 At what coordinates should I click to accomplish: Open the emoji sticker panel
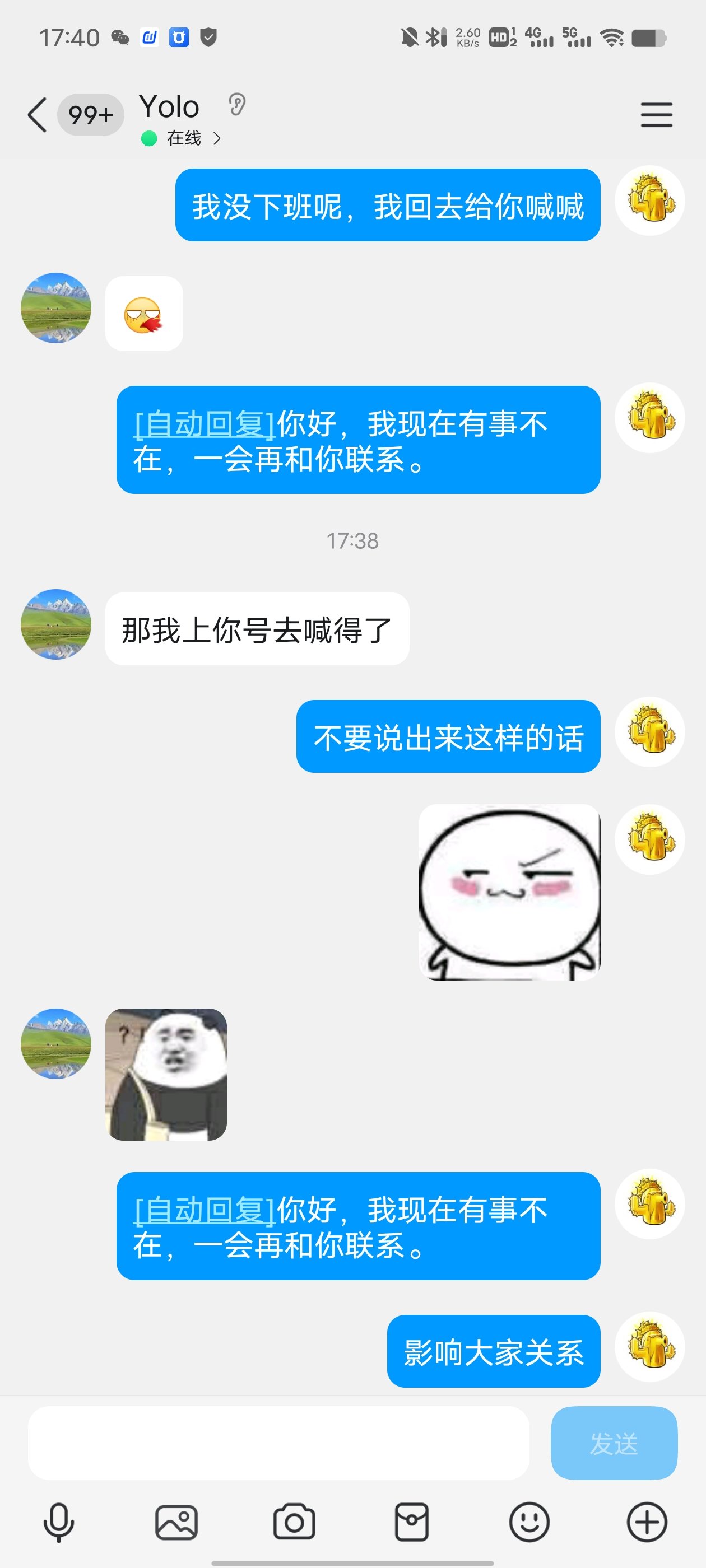tap(529, 1522)
